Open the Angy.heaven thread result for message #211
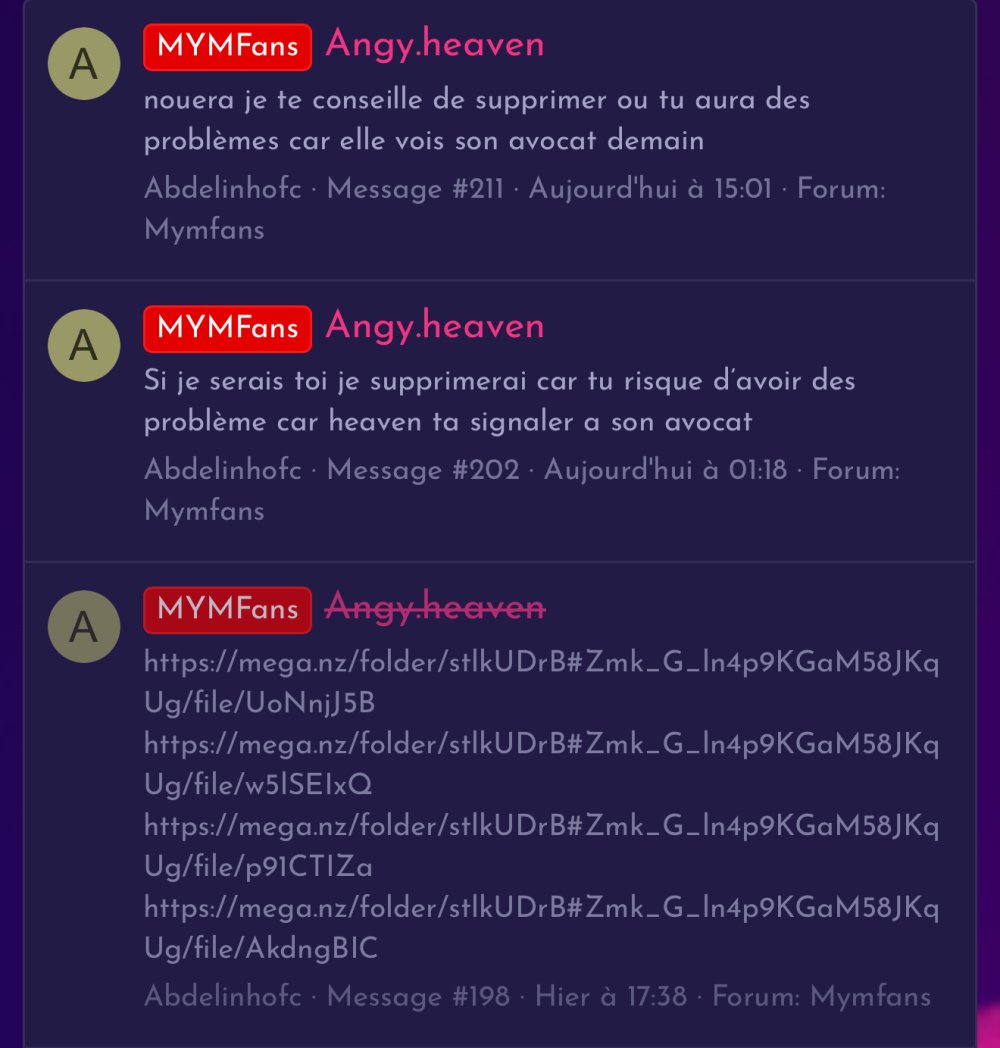The height and width of the screenshot is (1048, 1000). coord(434,45)
